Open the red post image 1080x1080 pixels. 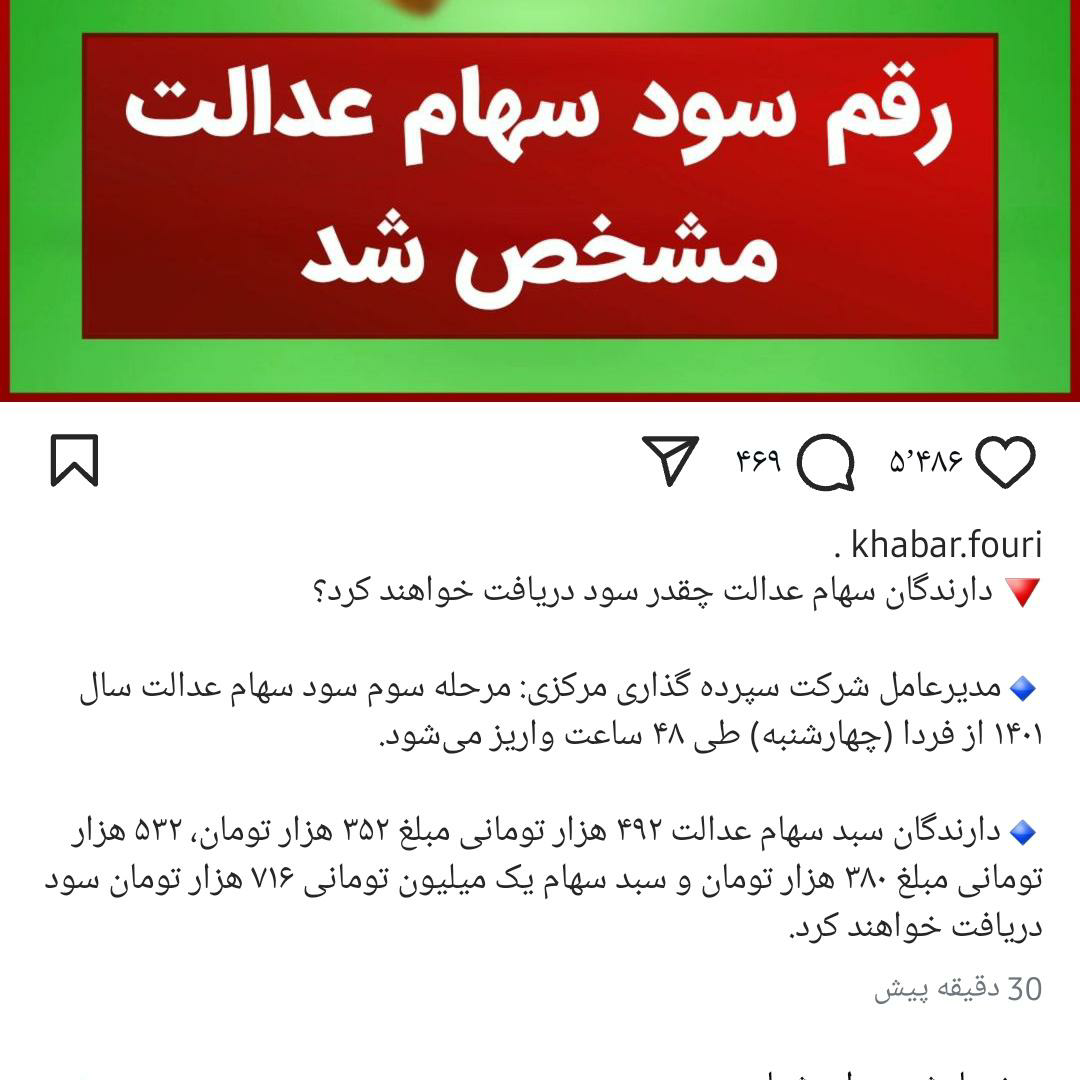pyautogui.click(x=540, y=190)
